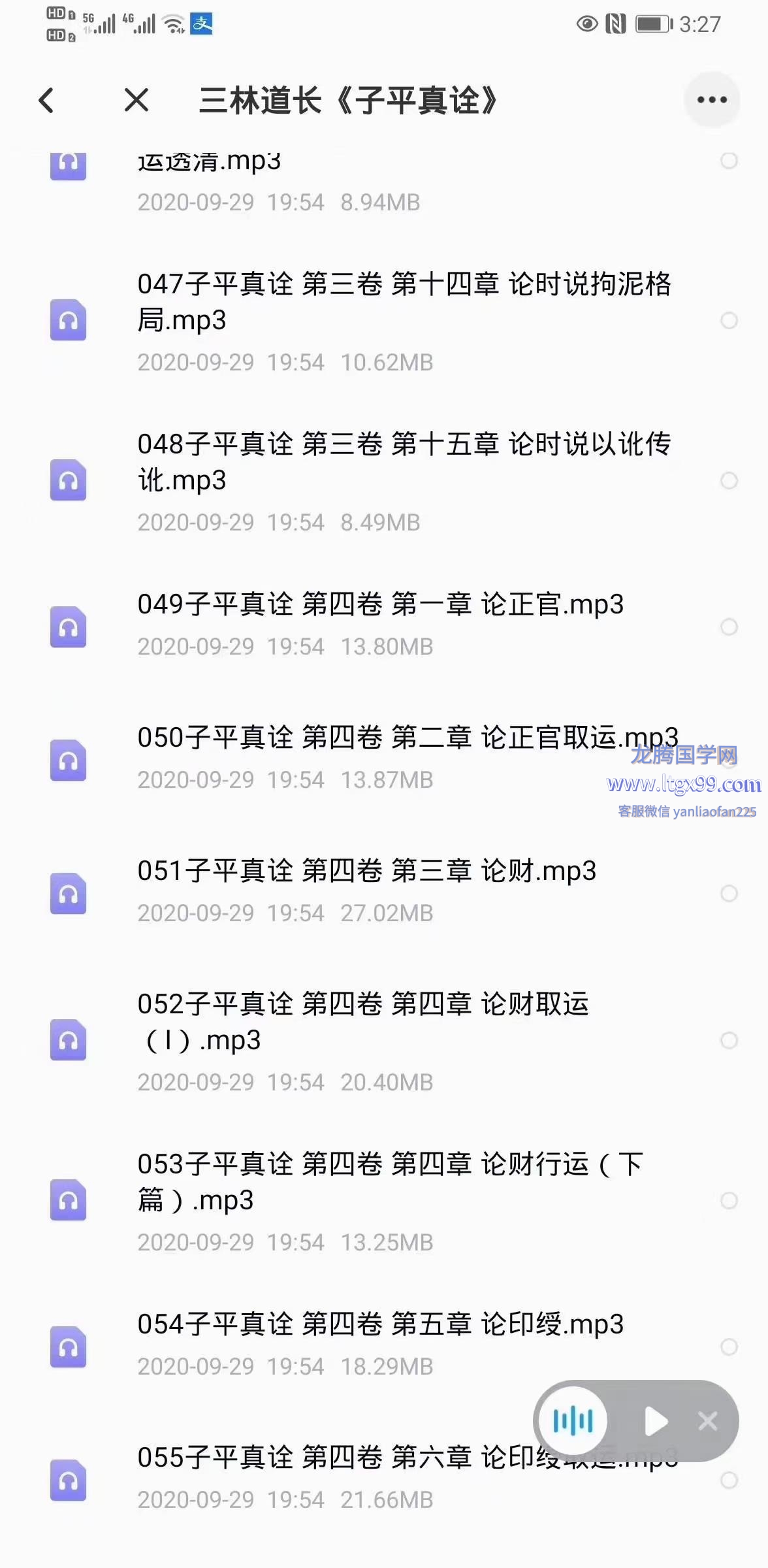Select the circle for file 048

tap(729, 481)
